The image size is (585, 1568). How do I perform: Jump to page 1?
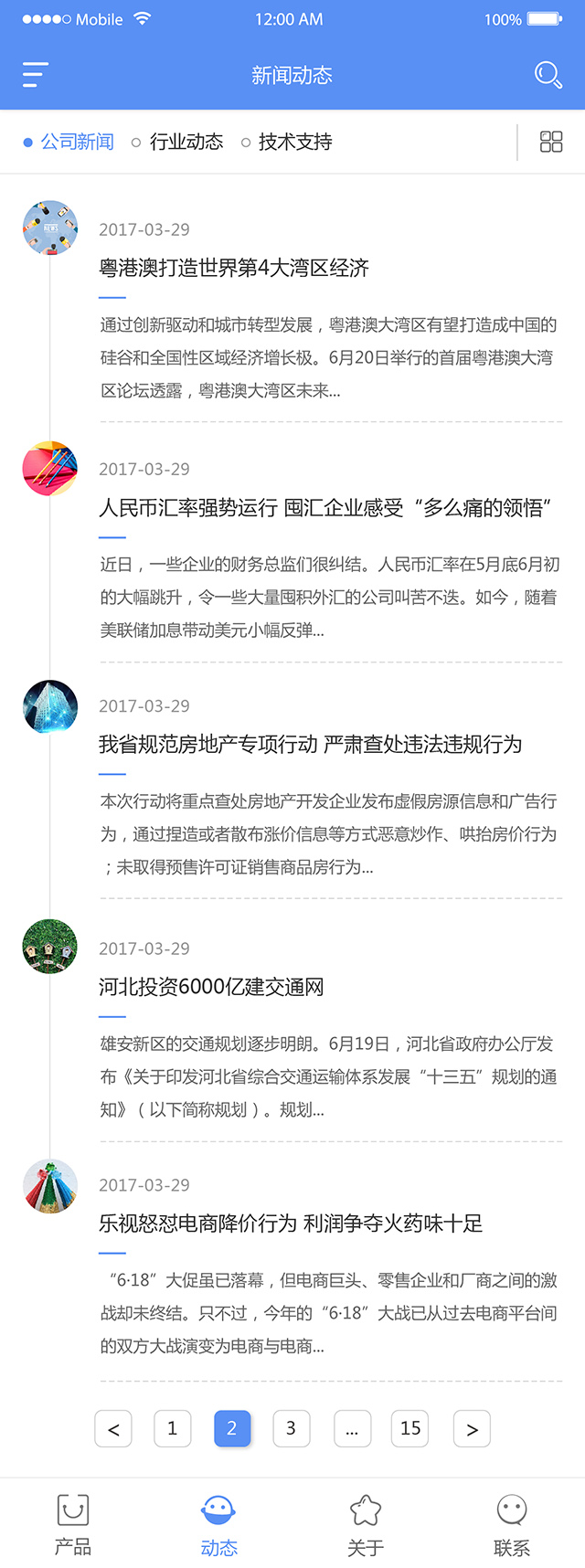(x=172, y=1428)
